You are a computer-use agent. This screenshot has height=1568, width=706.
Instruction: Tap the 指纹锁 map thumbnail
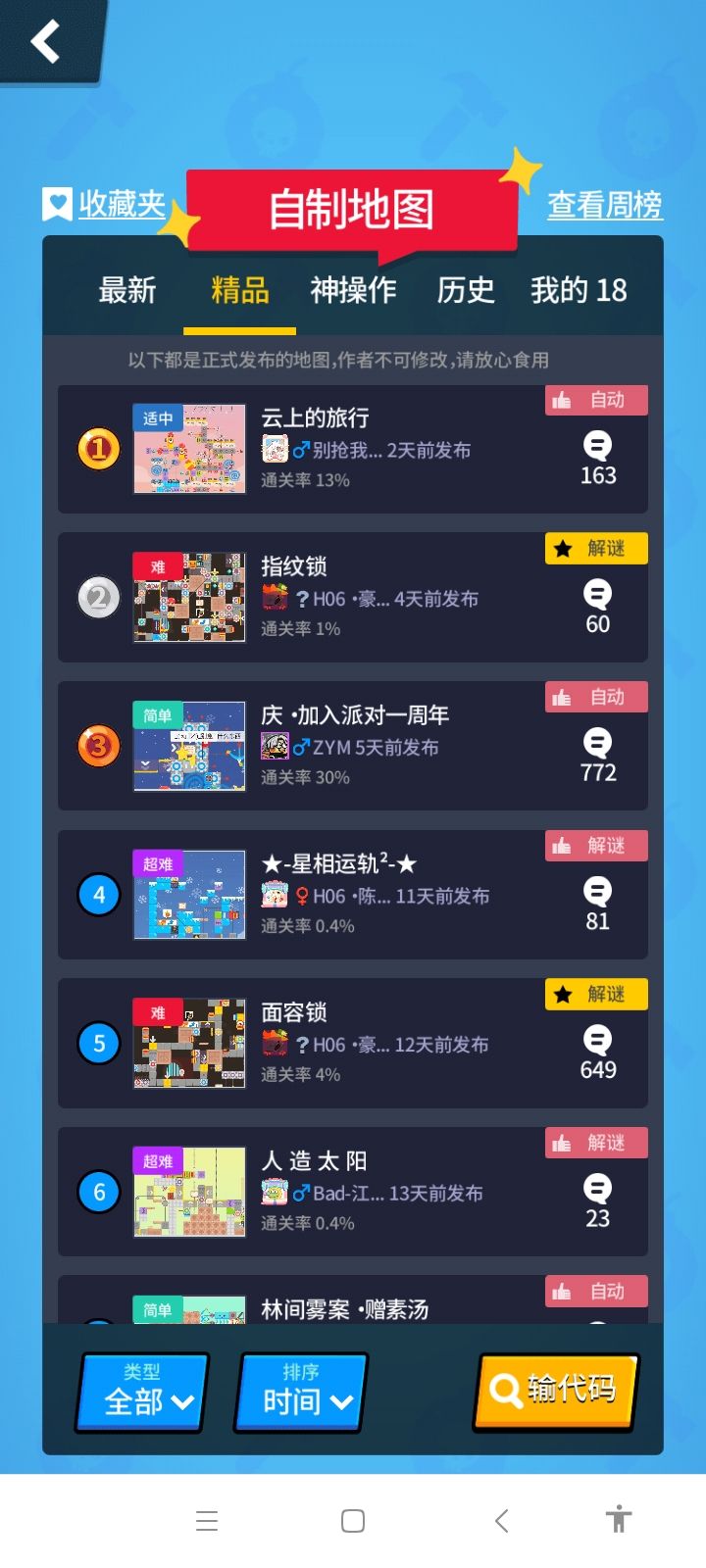(x=189, y=598)
